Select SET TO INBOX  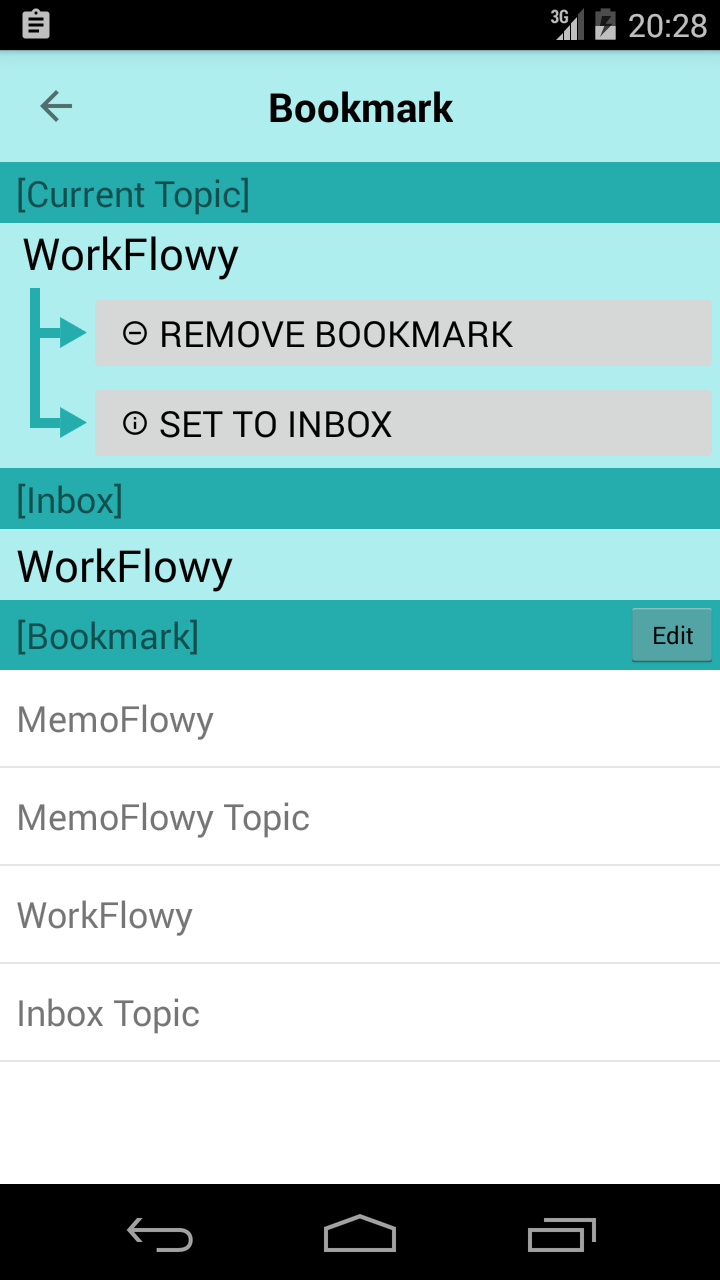[403, 424]
